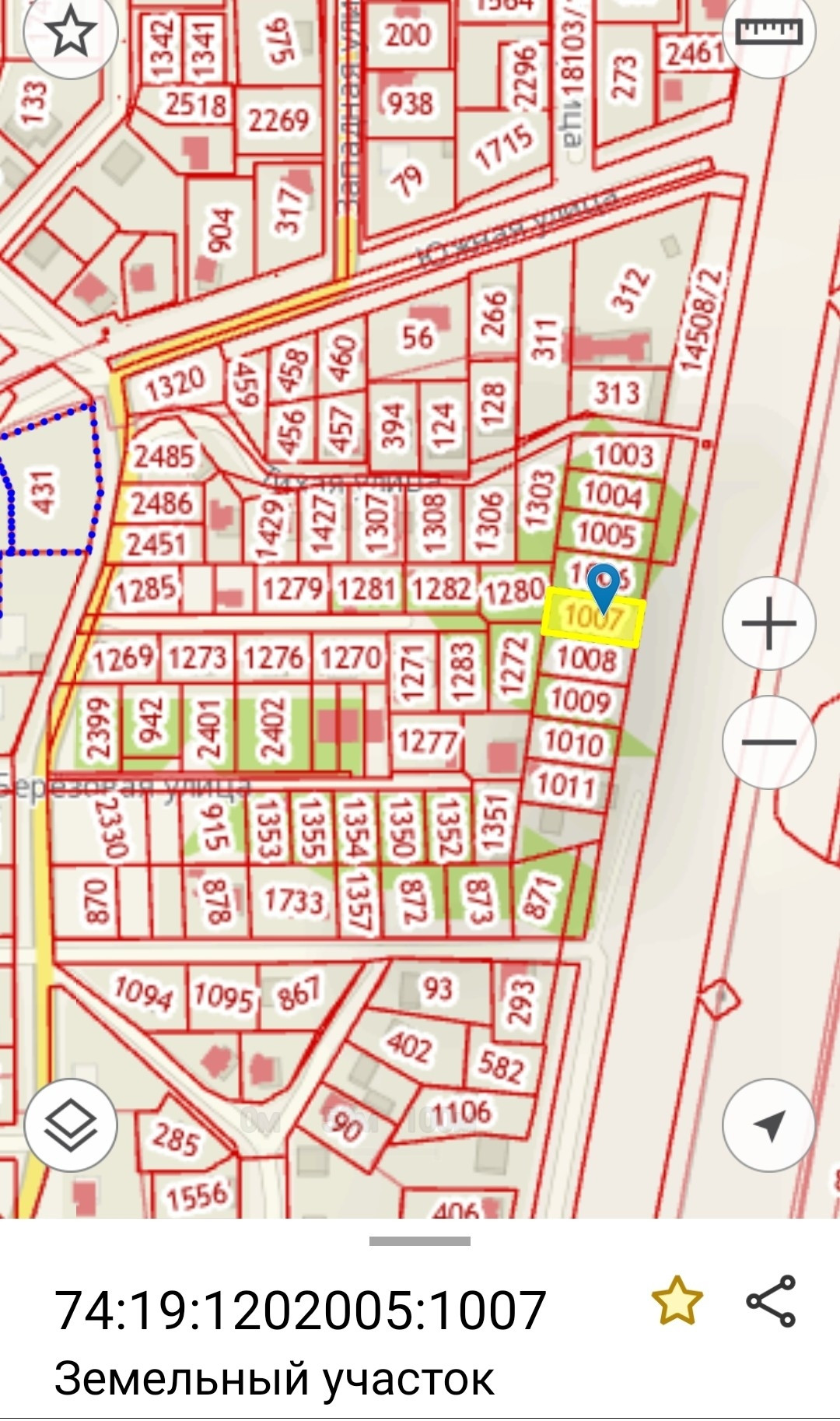
Task: Activate the ruler measurement tool
Action: point(768,33)
